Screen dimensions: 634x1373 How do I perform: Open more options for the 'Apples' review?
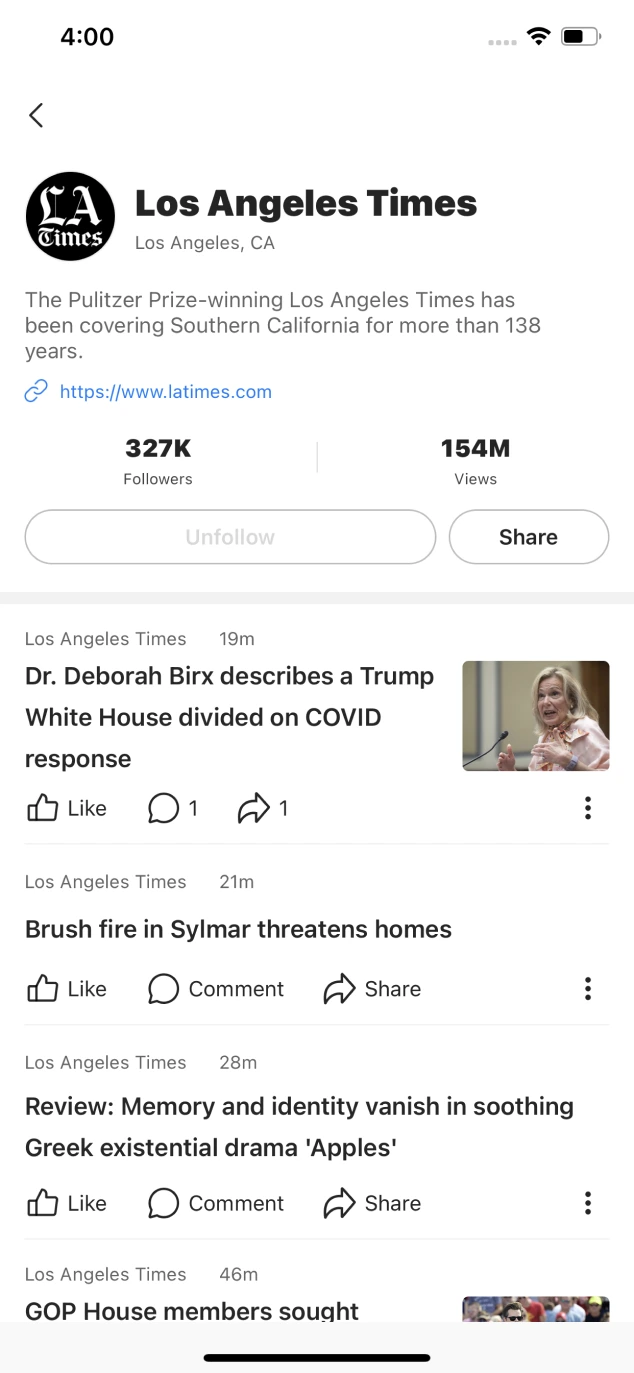coord(588,1203)
